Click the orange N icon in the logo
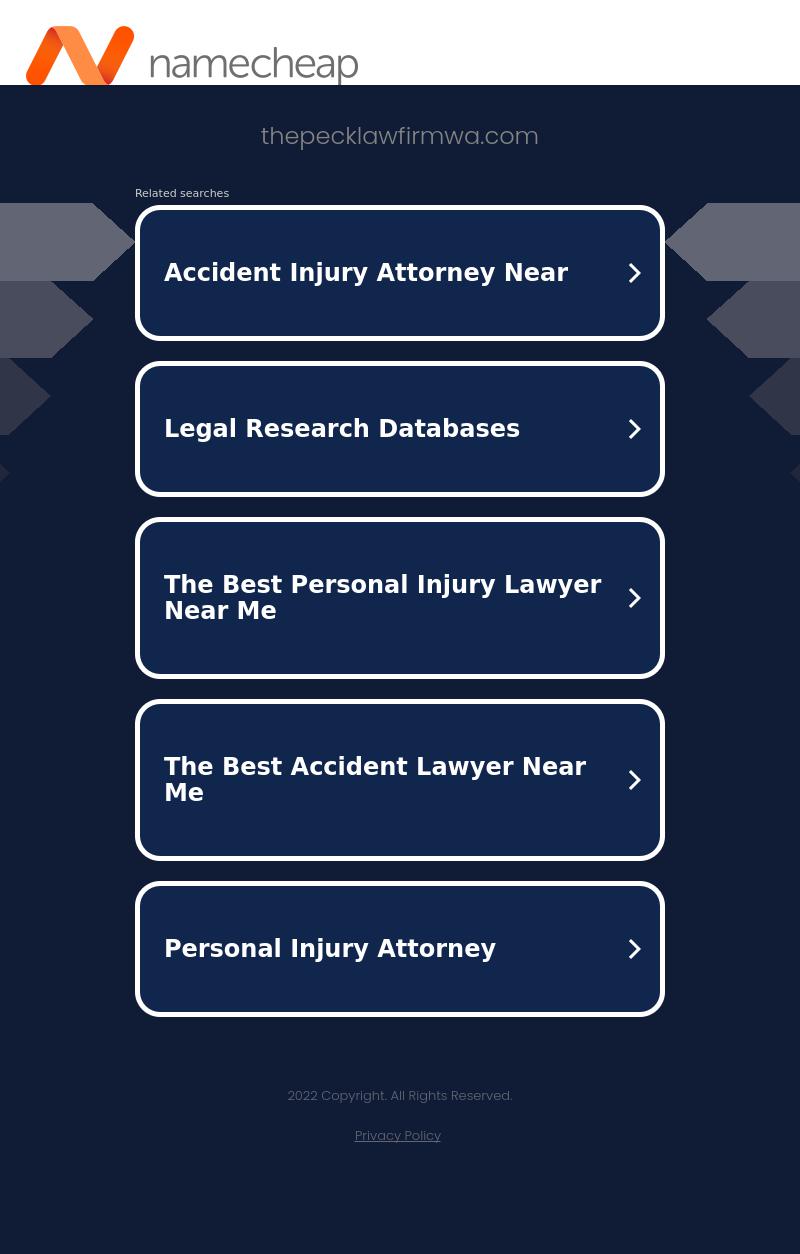800x1254 pixels. tap(80, 56)
